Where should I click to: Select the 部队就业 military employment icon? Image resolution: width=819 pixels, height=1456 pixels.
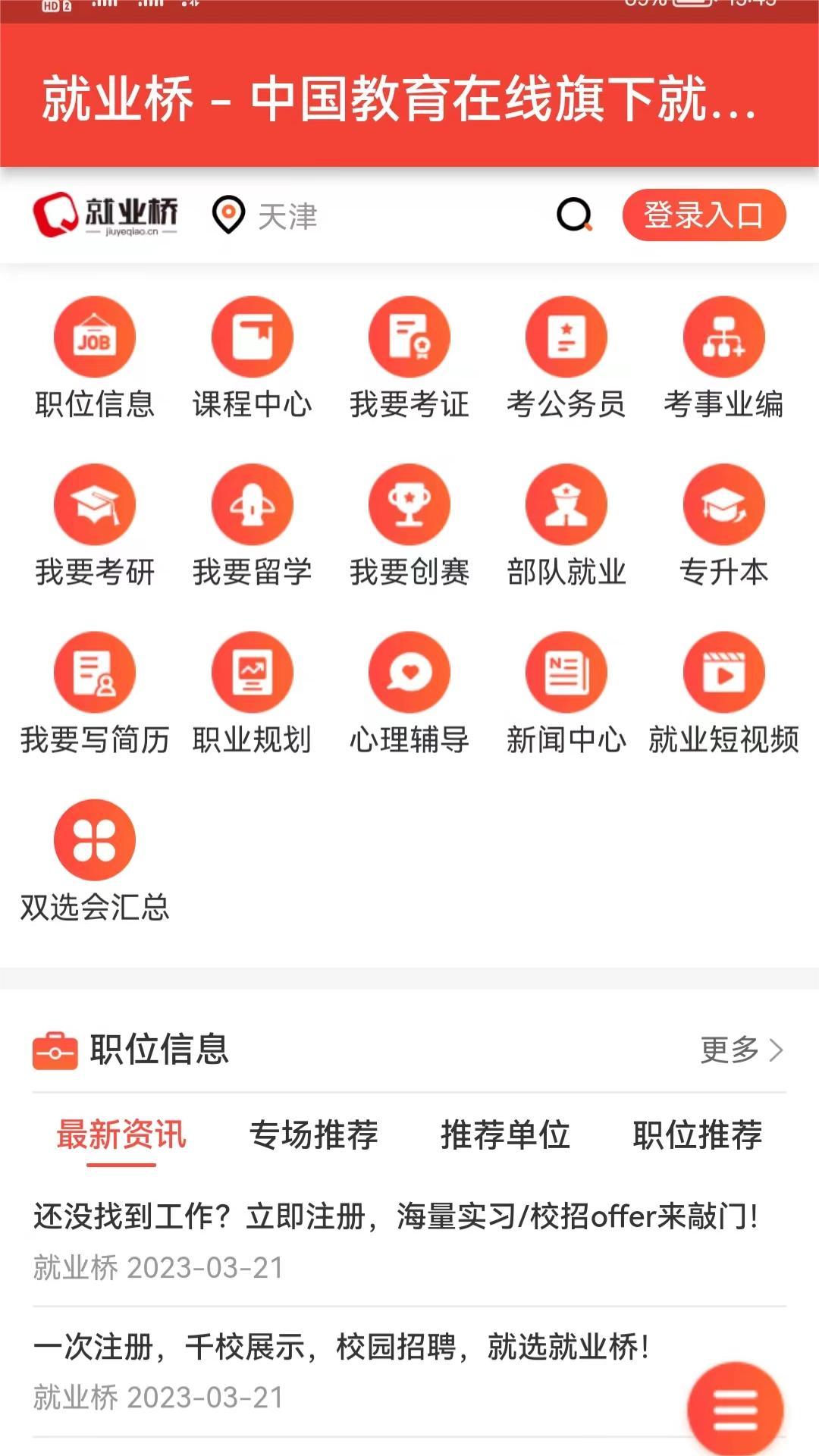[567, 504]
